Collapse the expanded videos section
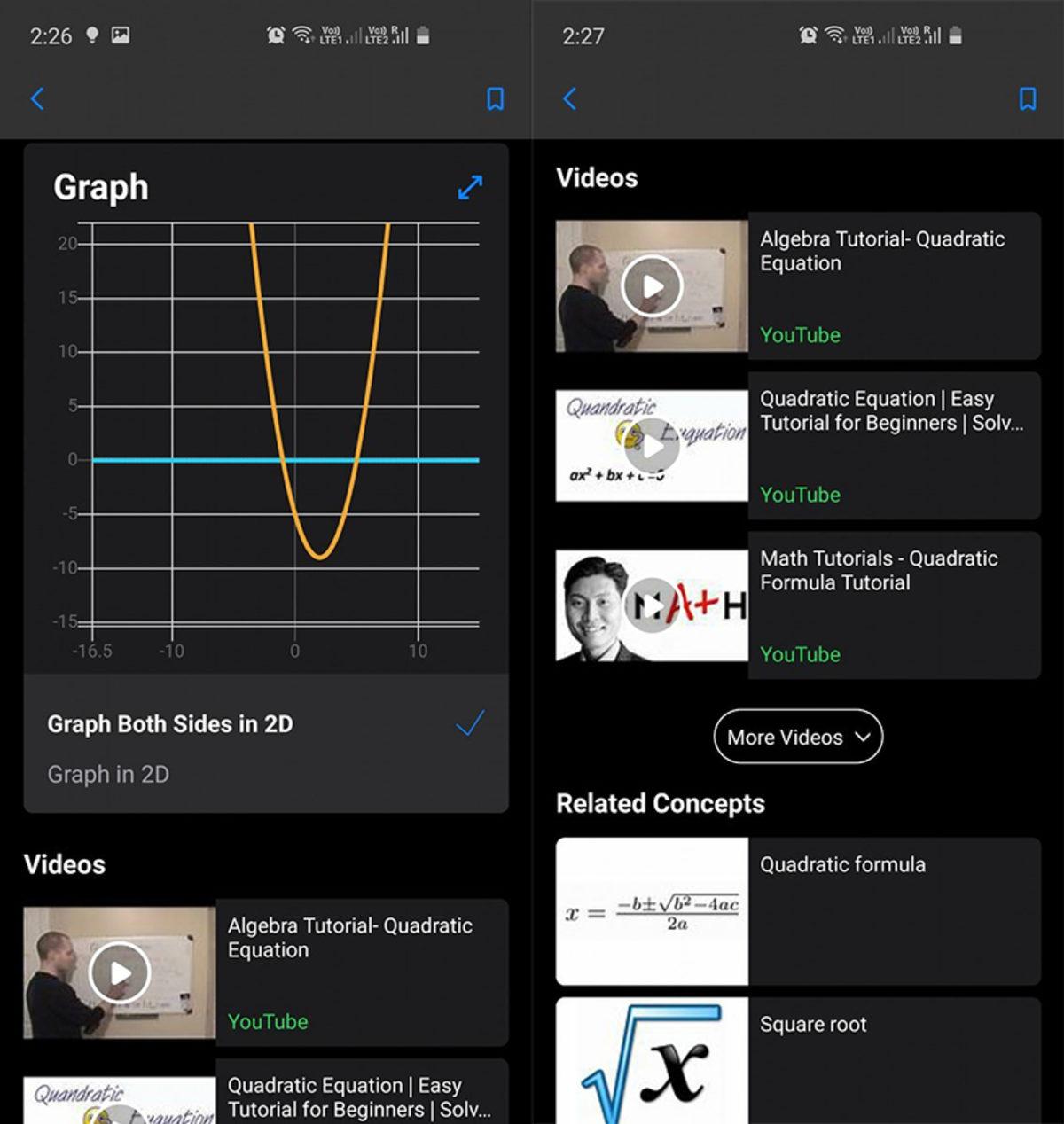This screenshot has width=1064, height=1124. click(796, 737)
